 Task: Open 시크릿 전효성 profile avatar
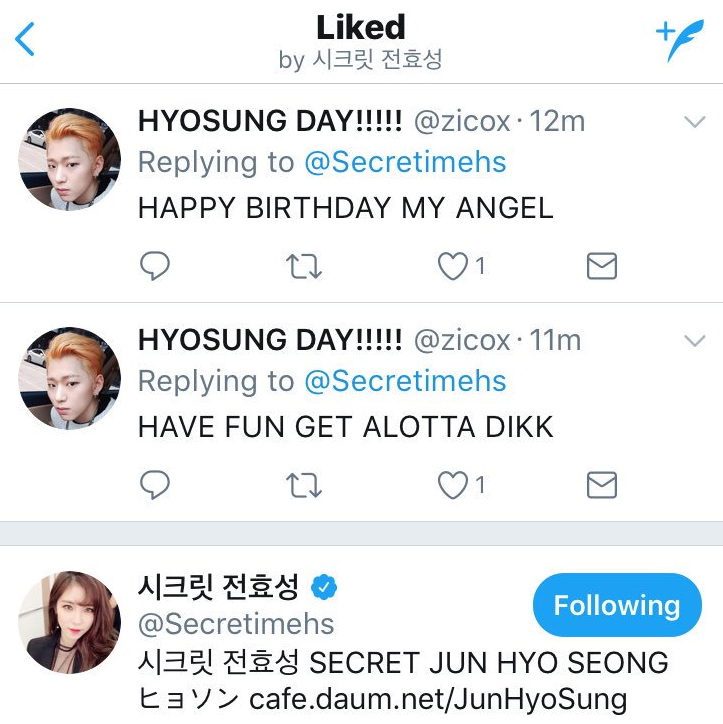[x=70, y=621]
